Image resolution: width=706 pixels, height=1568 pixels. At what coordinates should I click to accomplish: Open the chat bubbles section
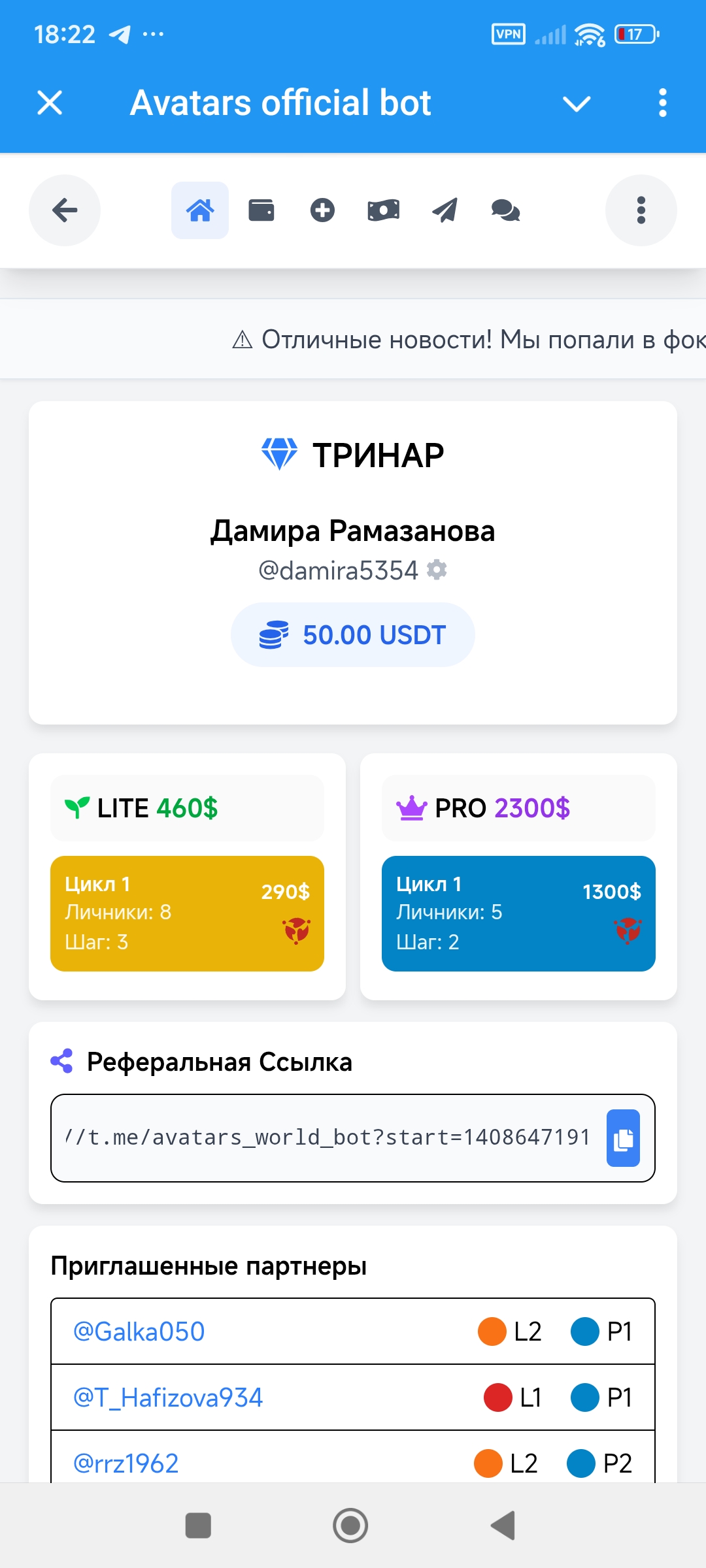(x=505, y=210)
